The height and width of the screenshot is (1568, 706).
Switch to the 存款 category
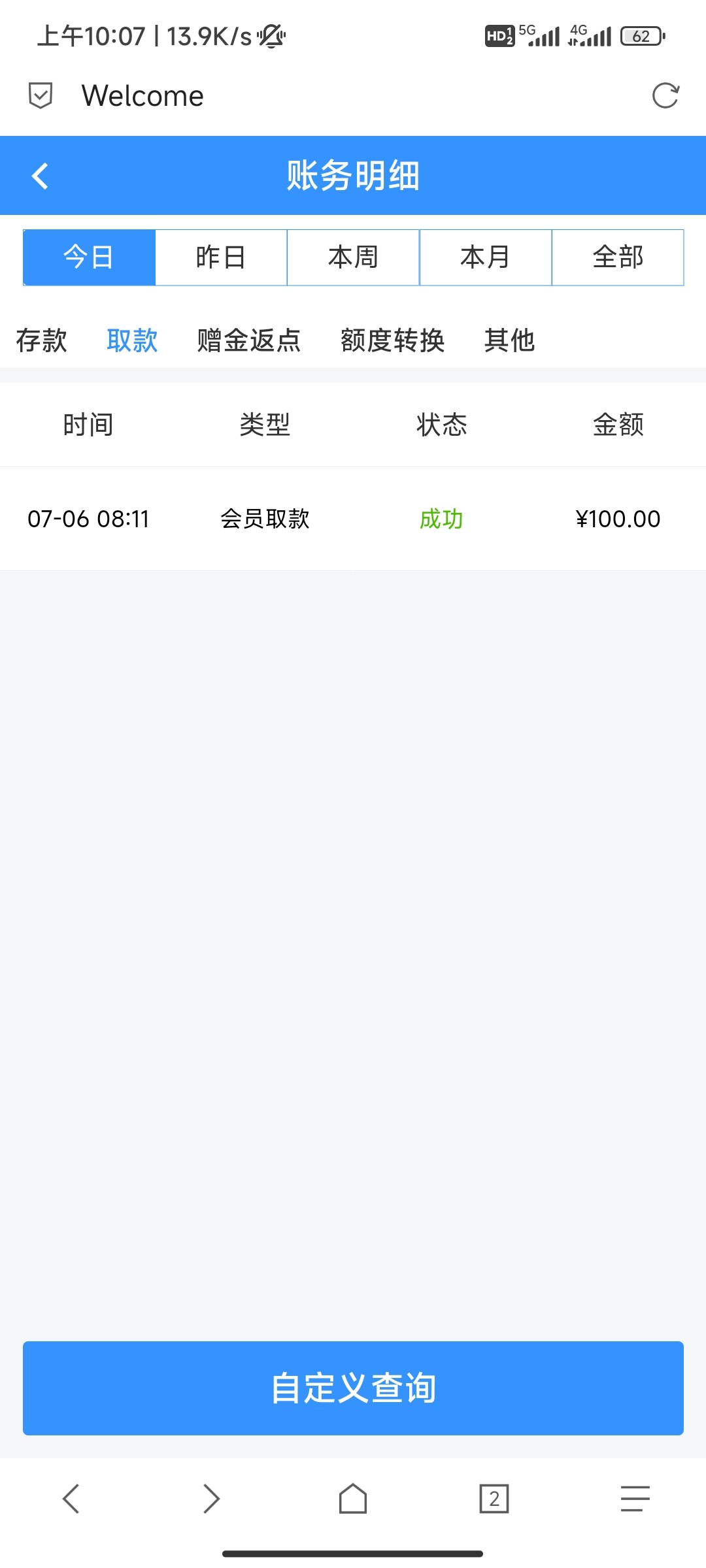41,340
